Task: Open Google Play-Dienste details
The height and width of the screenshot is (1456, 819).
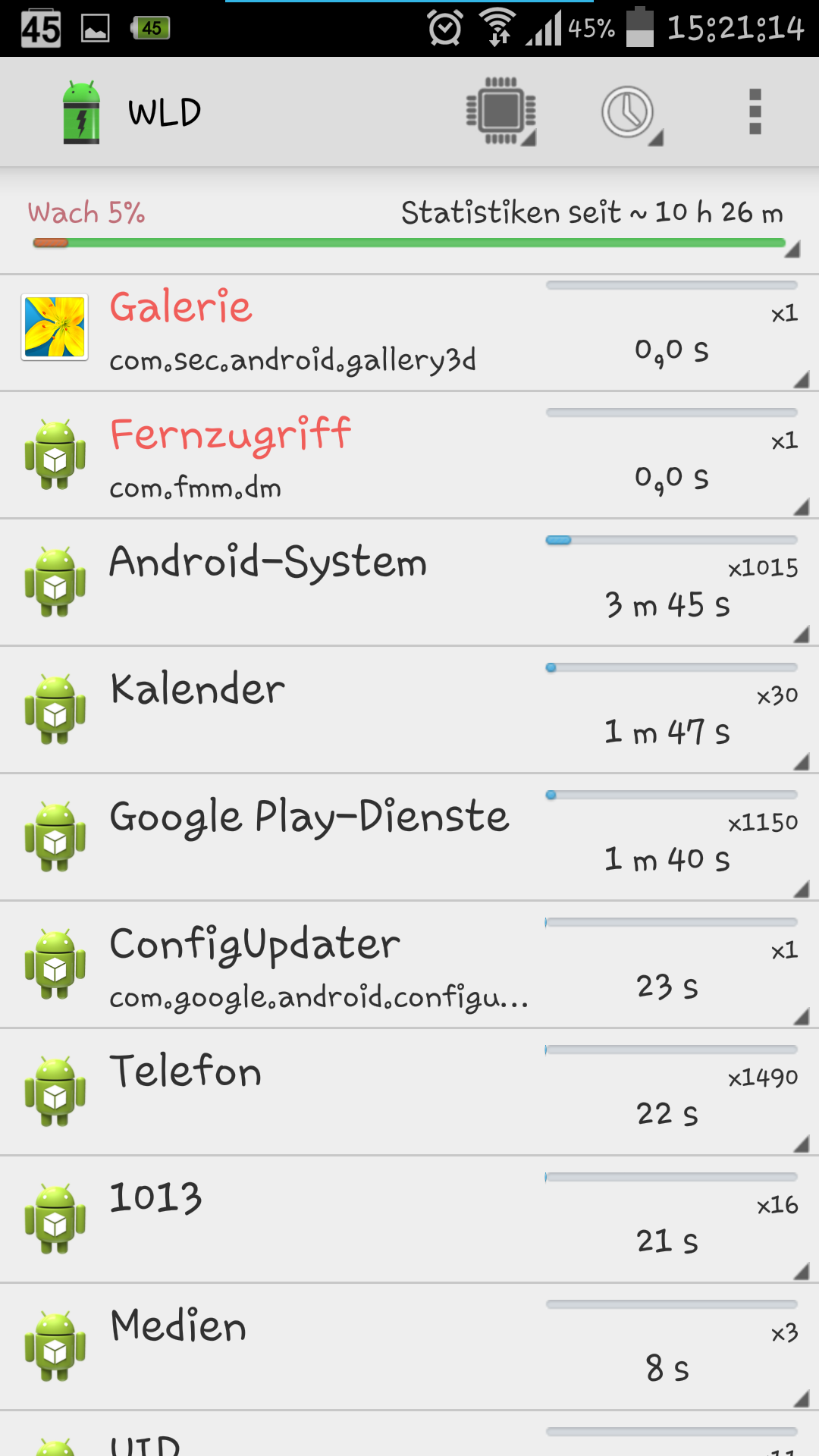Action: 409,837
